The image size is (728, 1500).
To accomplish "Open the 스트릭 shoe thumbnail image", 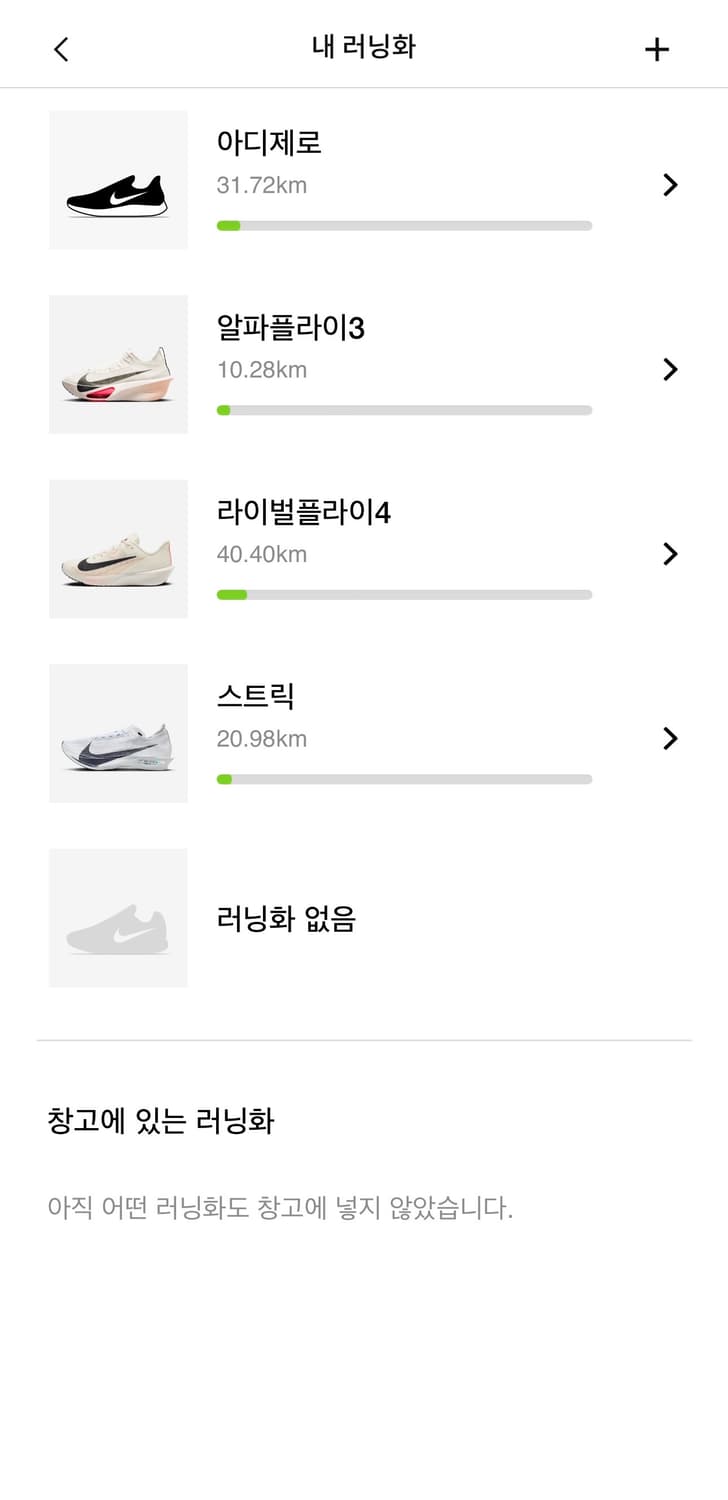I will (x=118, y=733).
